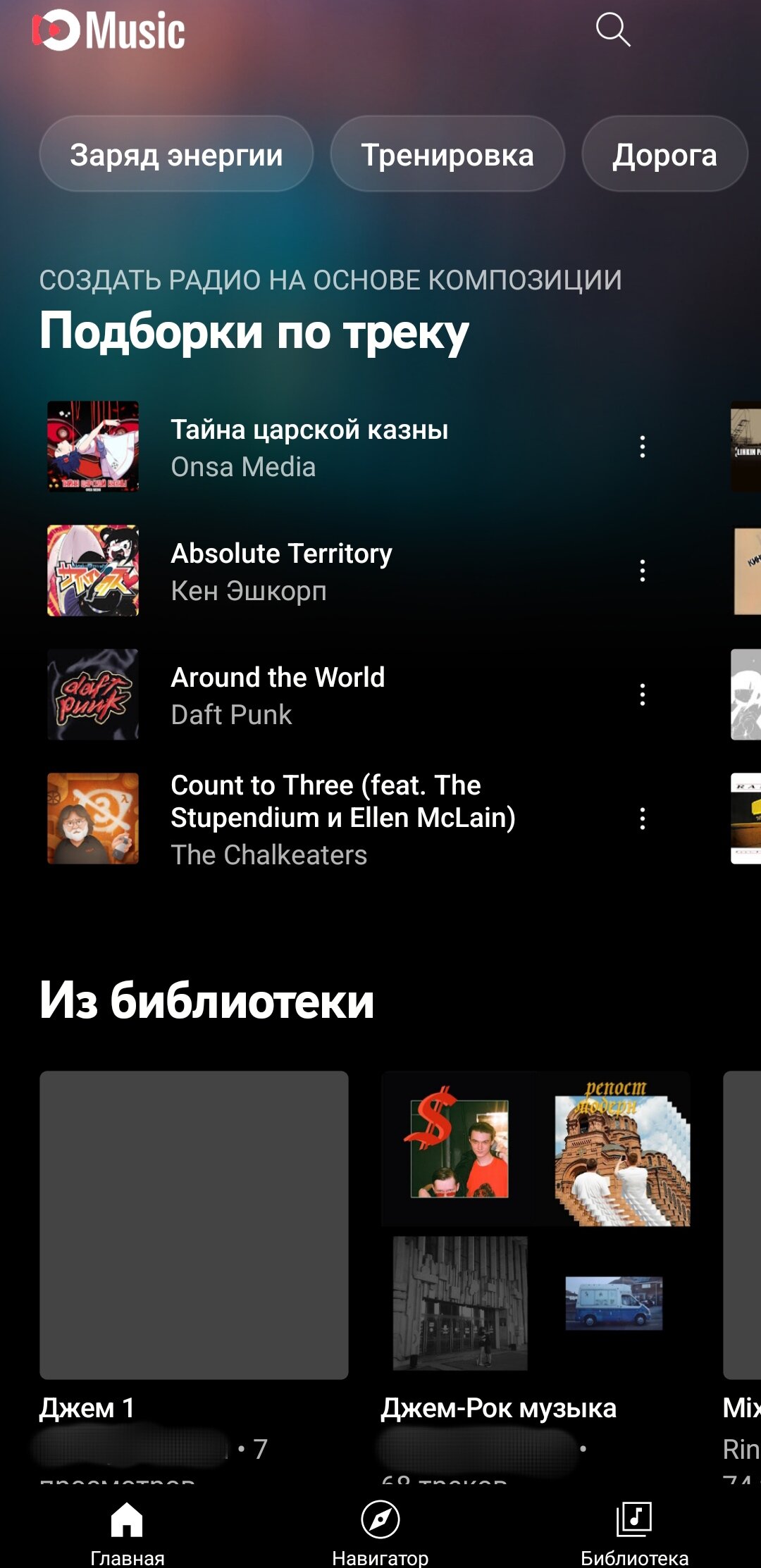The image size is (761, 1568).
Task: Choose the Дорога mood chip
Action: point(664,154)
